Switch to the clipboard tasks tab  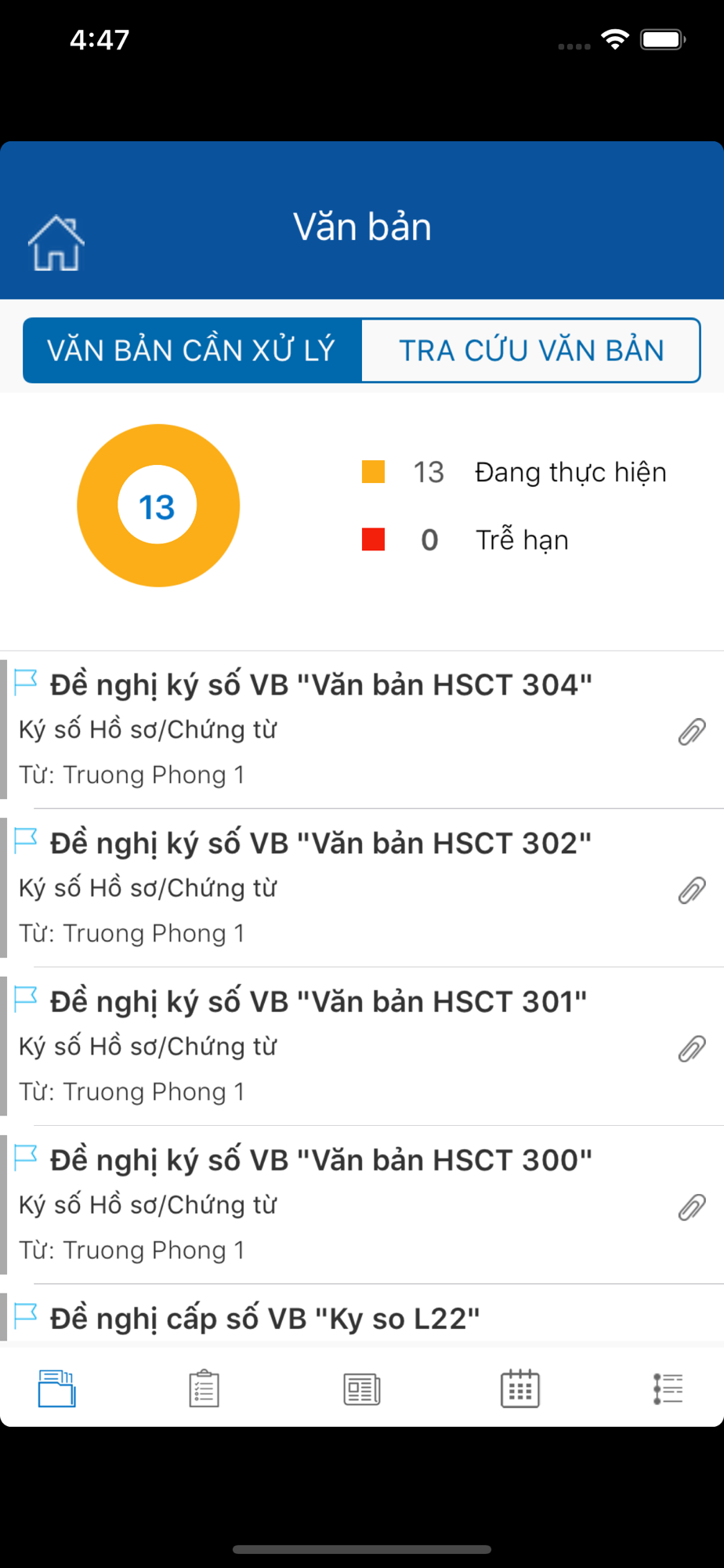[204, 1388]
